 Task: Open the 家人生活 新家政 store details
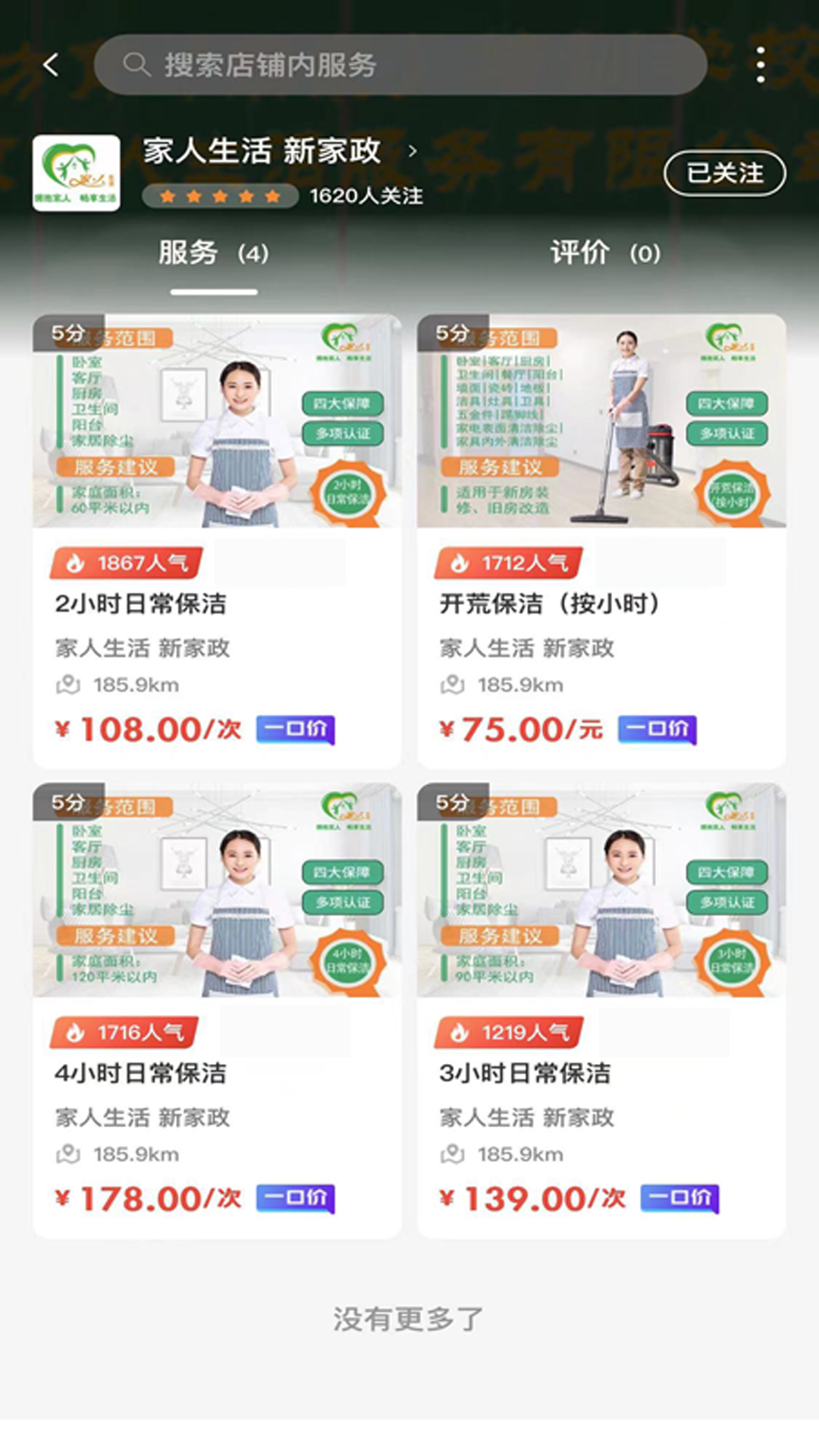[281, 152]
